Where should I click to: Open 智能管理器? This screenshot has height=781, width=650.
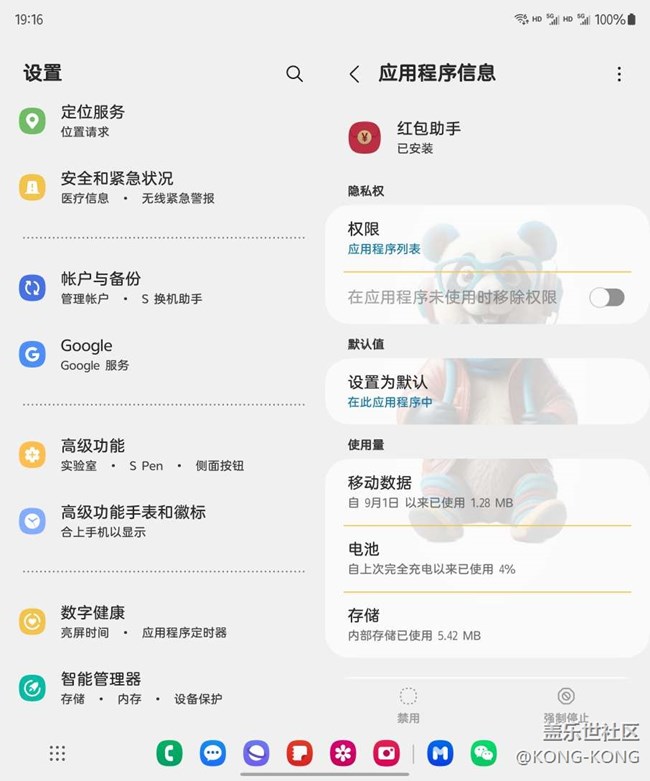[x=160, y=687]
